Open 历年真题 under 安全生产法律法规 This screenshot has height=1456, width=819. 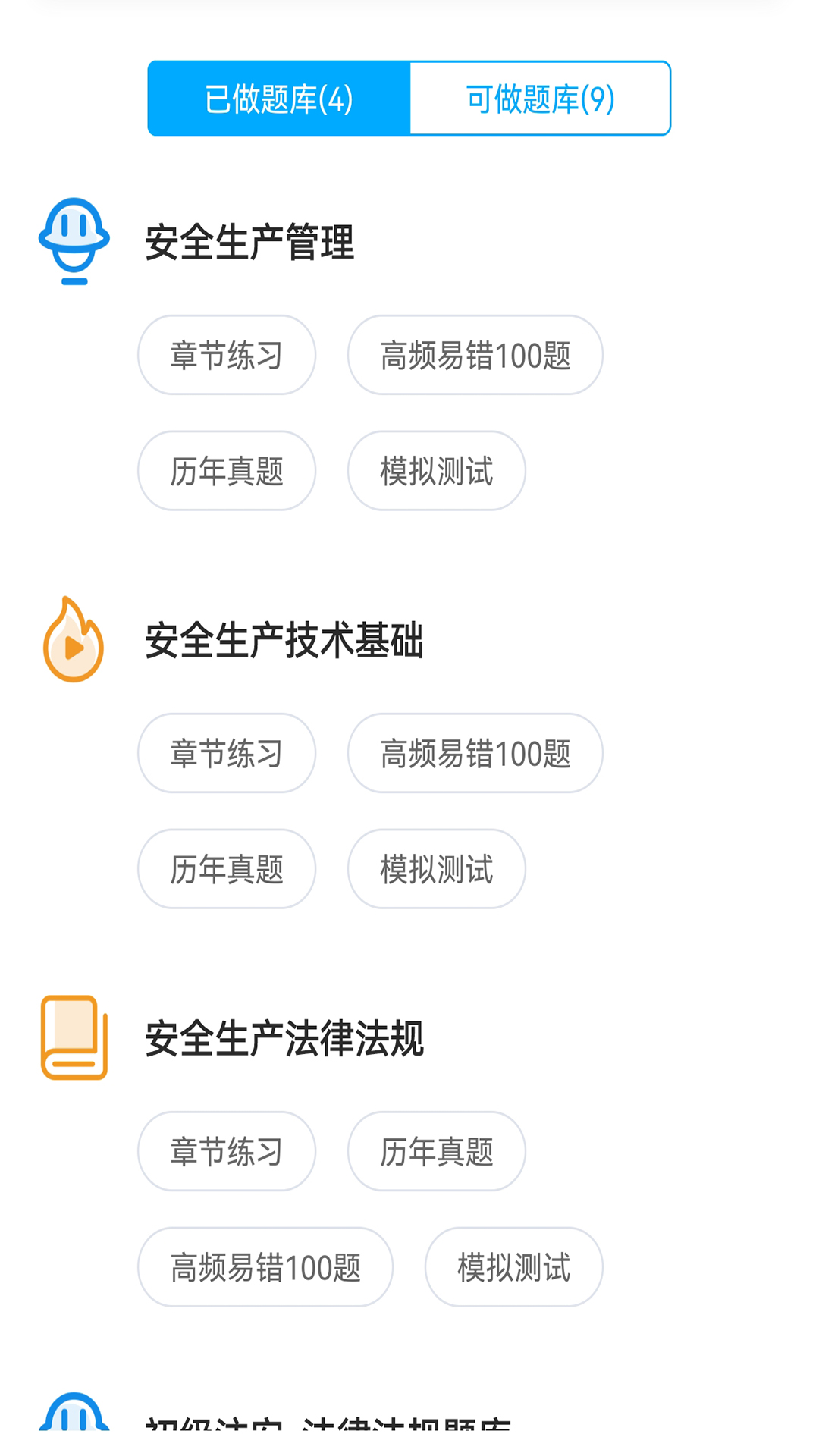[437, 1151]
